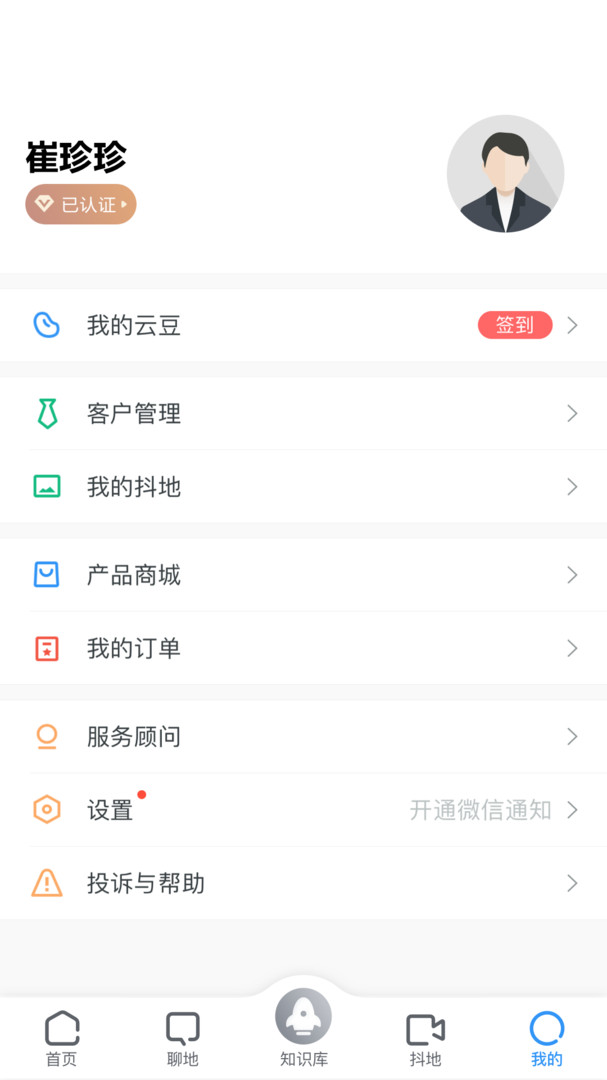Tap the 已认证 verification badge
This screenshot has width=607, height=1080.
click(81, 205)
